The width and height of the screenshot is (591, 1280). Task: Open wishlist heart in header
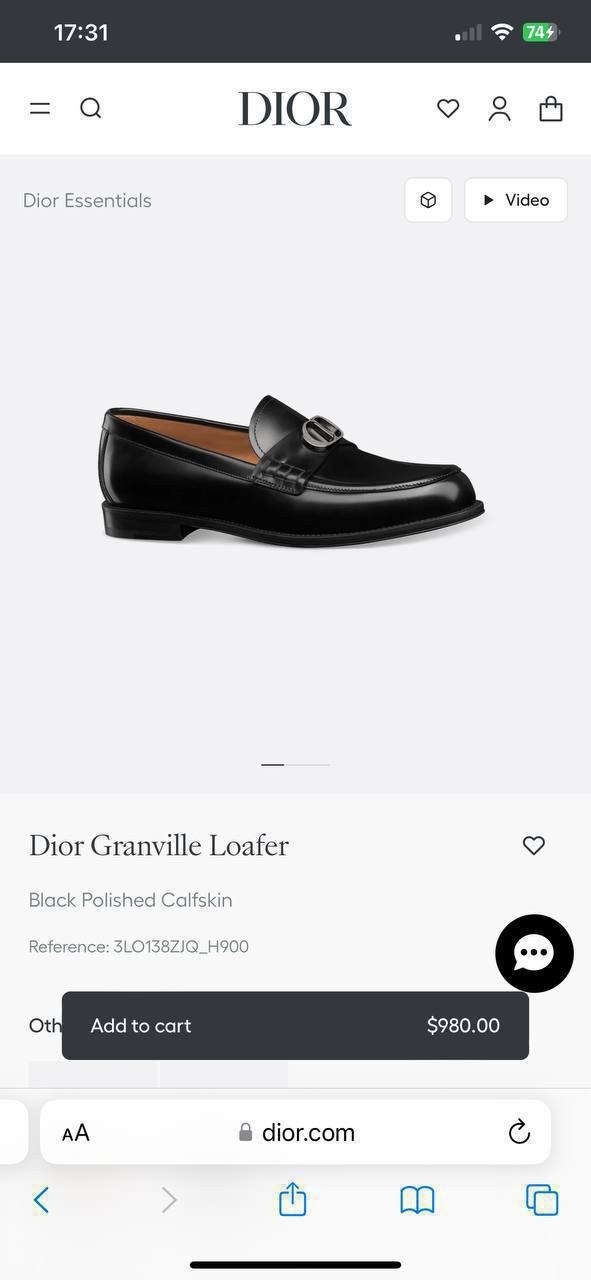[448, 108]
